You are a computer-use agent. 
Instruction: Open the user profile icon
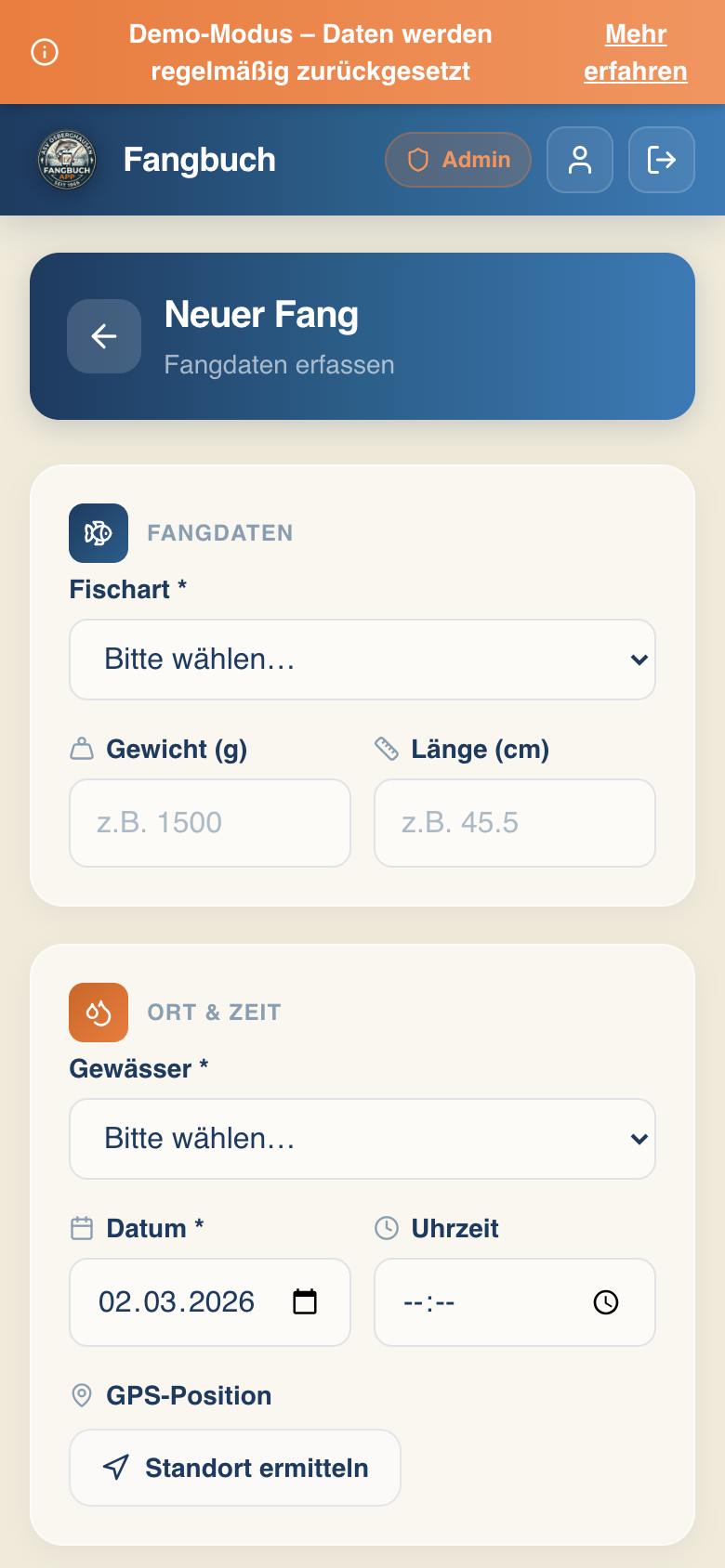(x=580, y=160)
